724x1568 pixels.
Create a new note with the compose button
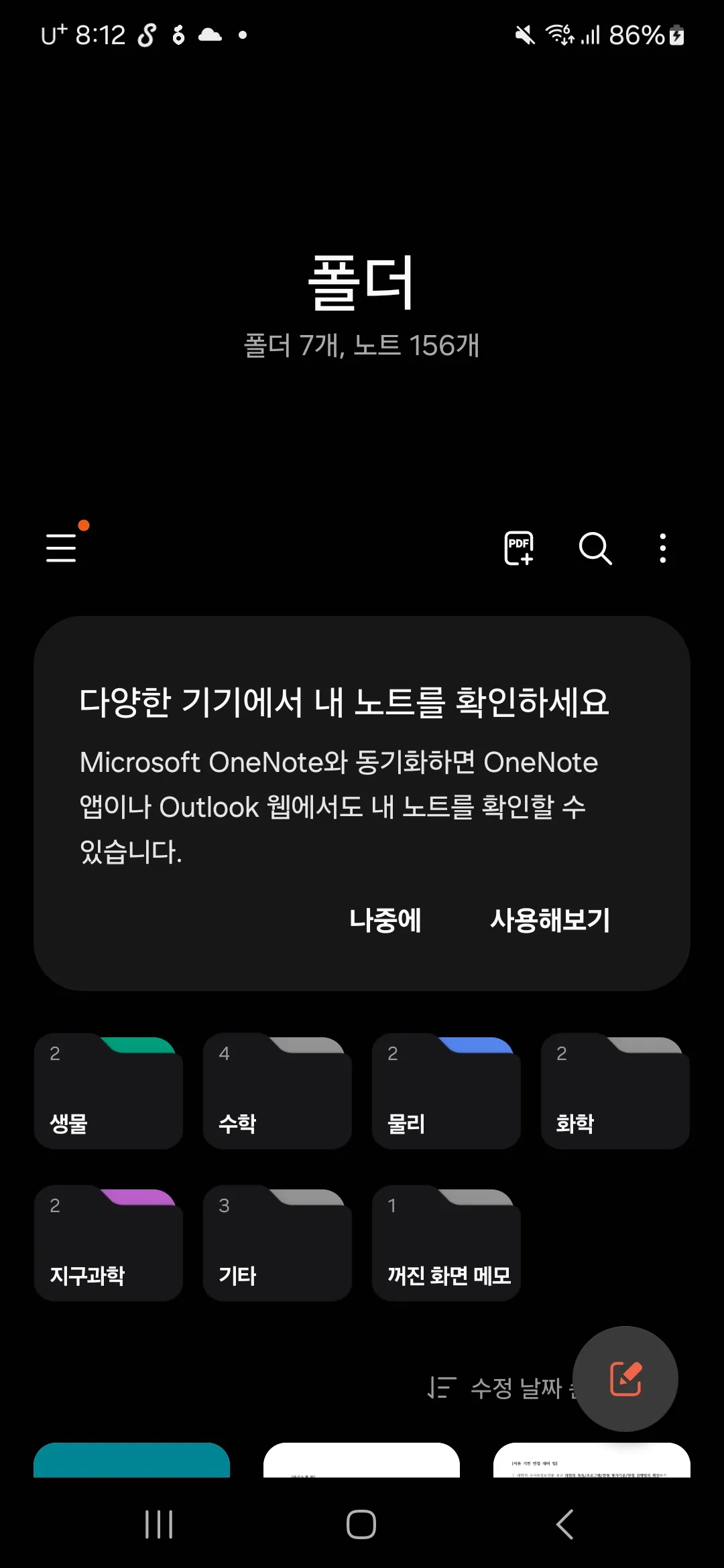625,1380
